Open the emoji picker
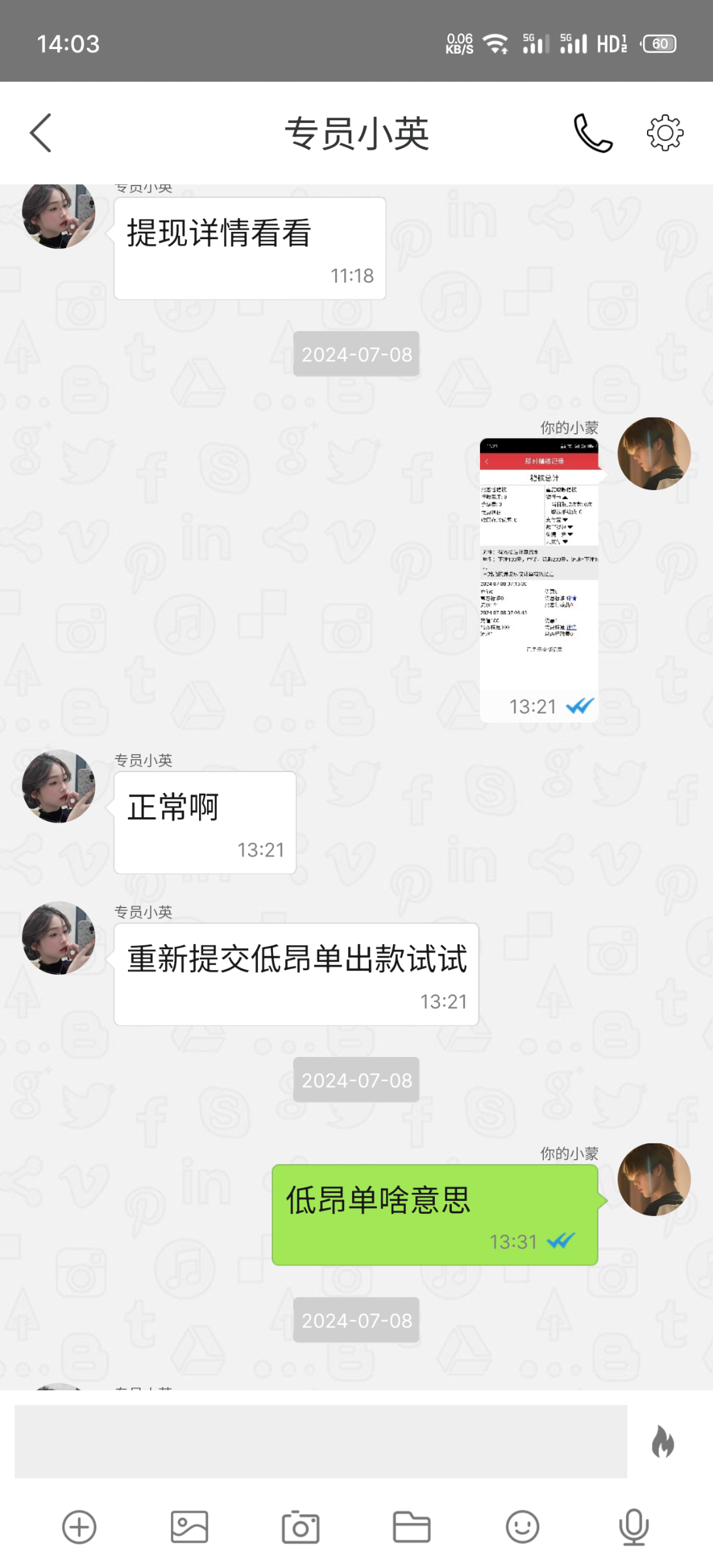The image size is (713, 1568). pos(521,1527)
